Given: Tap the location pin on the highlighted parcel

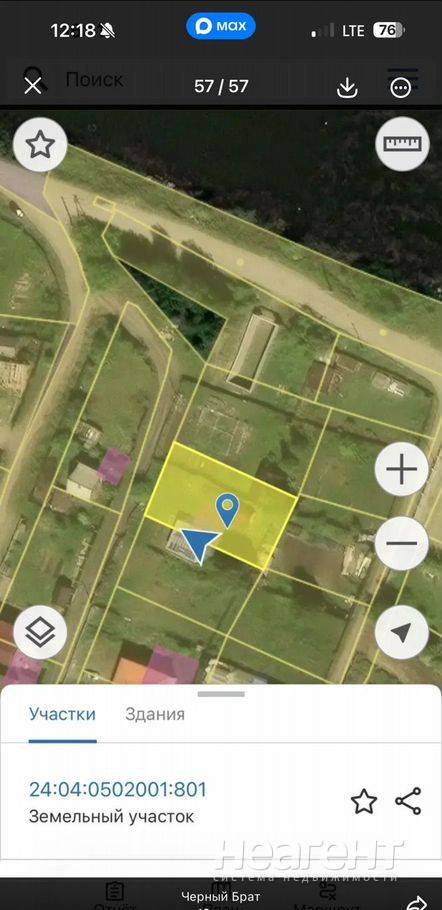Looking at the screenshot, I should click(228, 510).
